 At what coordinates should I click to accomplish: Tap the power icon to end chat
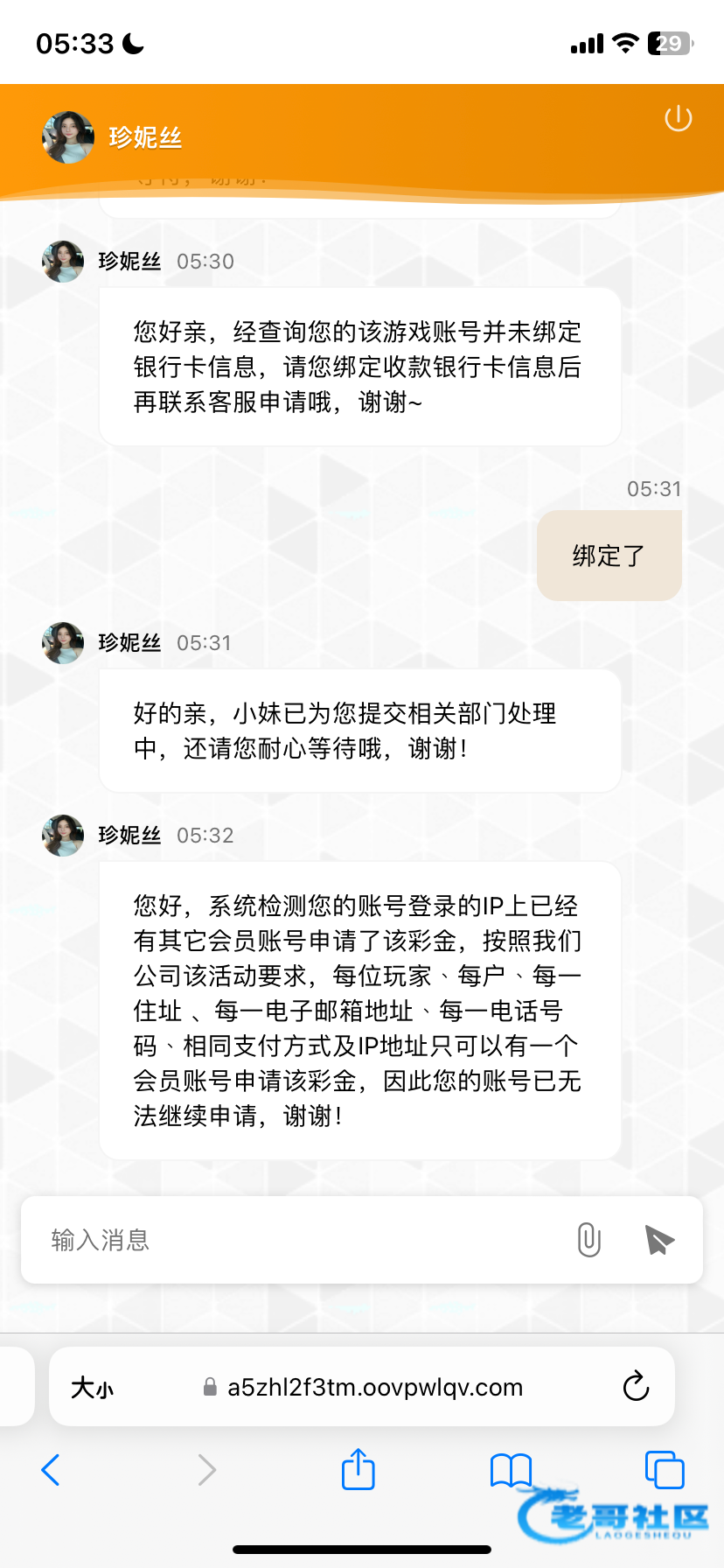tap(678, 119)
